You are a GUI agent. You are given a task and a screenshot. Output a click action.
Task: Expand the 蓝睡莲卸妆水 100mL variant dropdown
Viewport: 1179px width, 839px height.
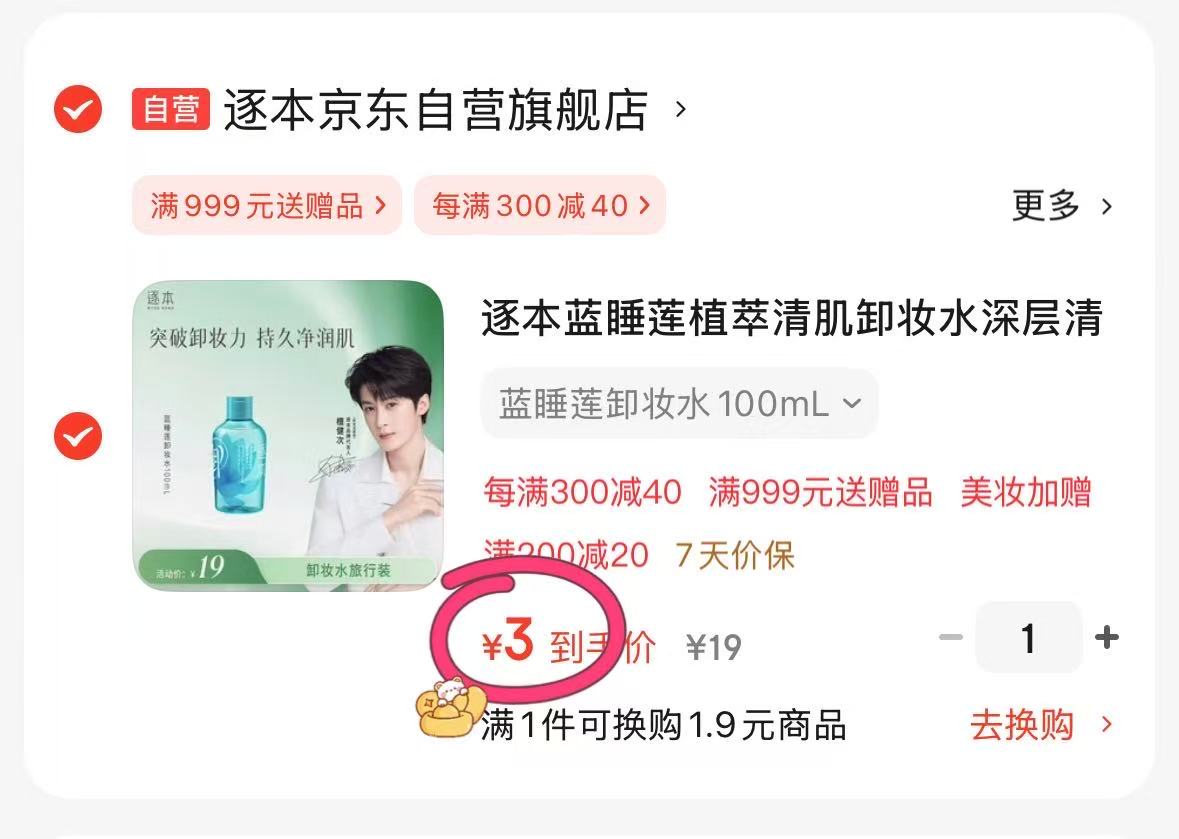[x=679, y=404]
